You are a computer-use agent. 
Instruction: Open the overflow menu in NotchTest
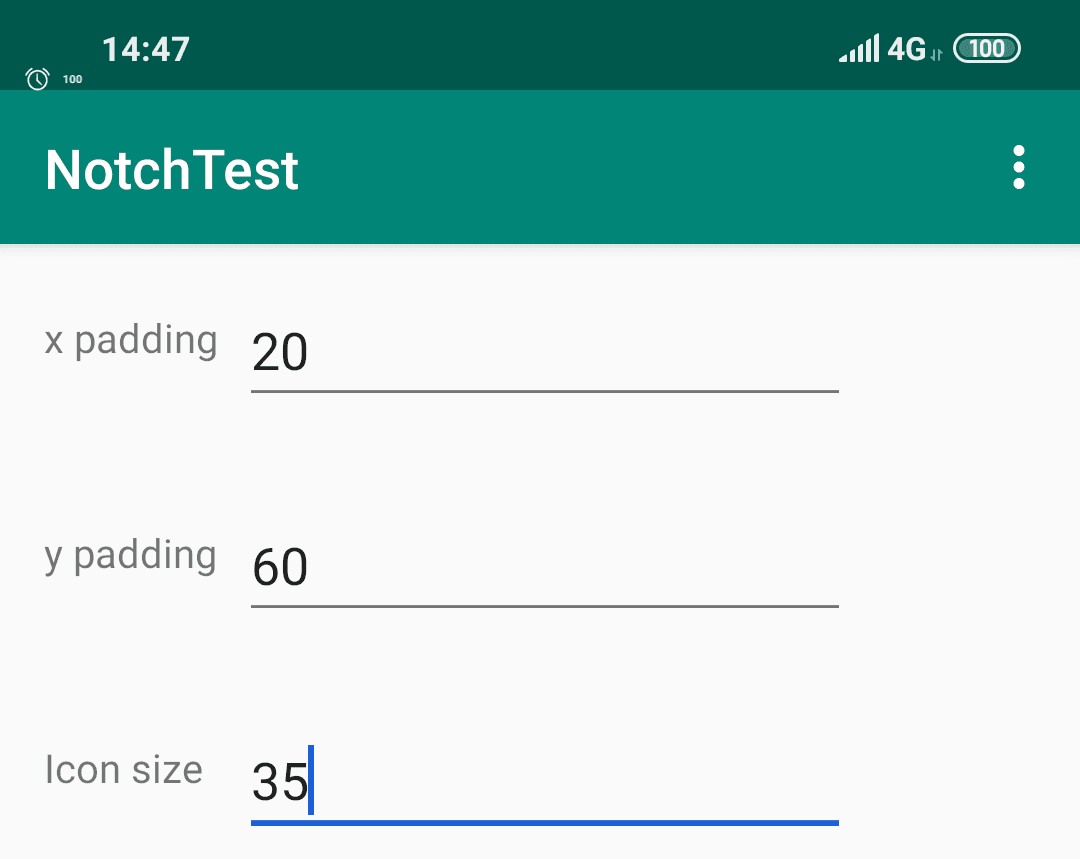click(x=1018, y=167)
